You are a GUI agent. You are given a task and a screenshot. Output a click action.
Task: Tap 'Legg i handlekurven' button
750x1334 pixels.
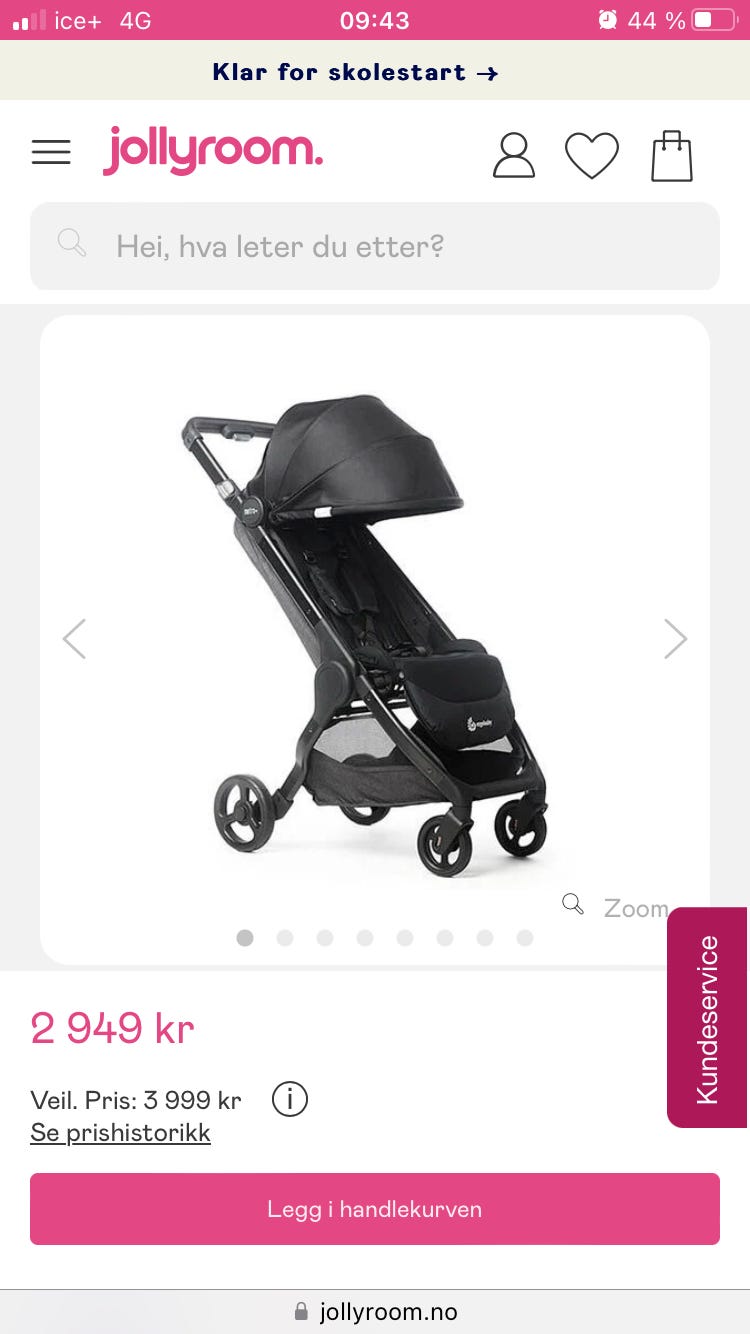point(375,1209)
